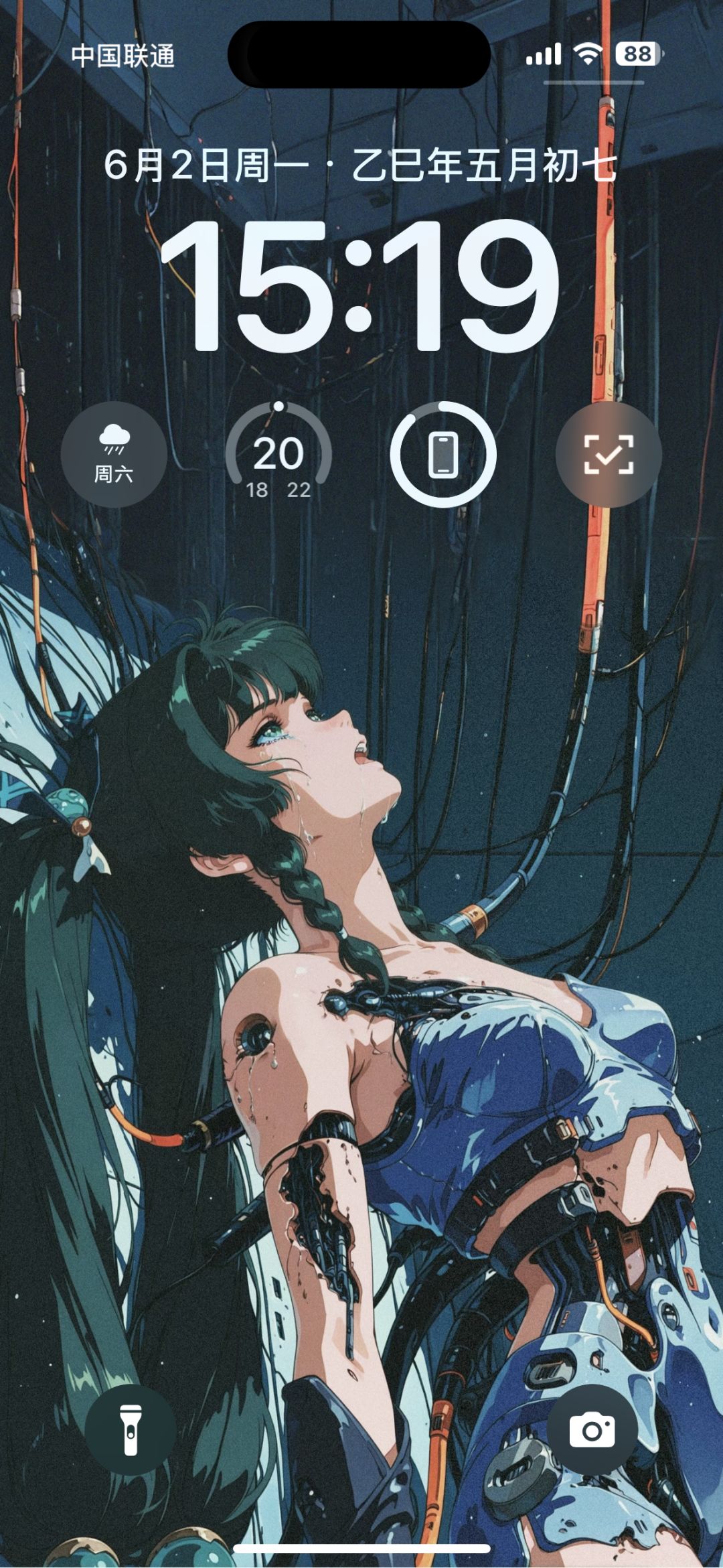Image resolution: width=723 pixels, height=1568 pixels.
Task: Turn on the flashlight
Action: click(131, 1429)
